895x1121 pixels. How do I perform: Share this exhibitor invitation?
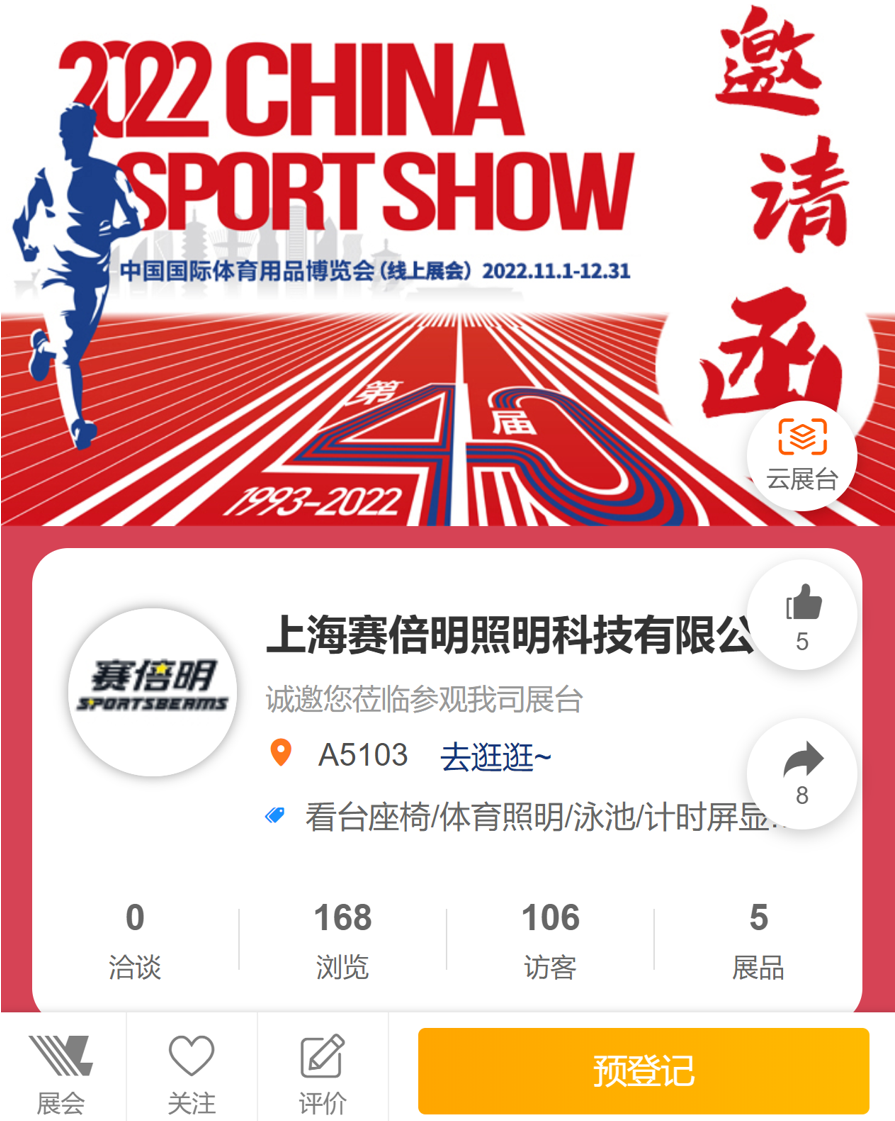tap(802, 772)
